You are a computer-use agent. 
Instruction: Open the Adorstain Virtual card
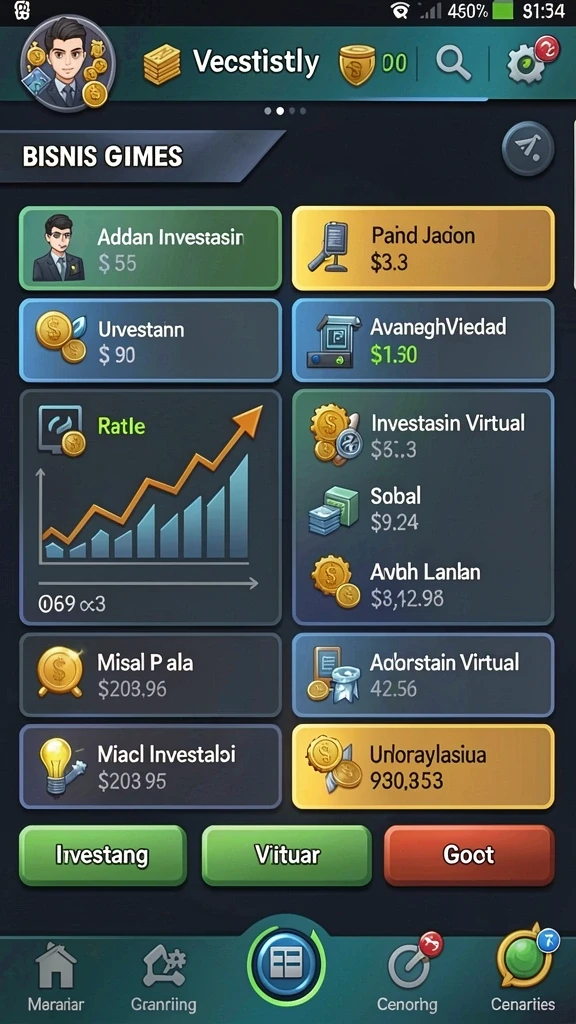423,675
